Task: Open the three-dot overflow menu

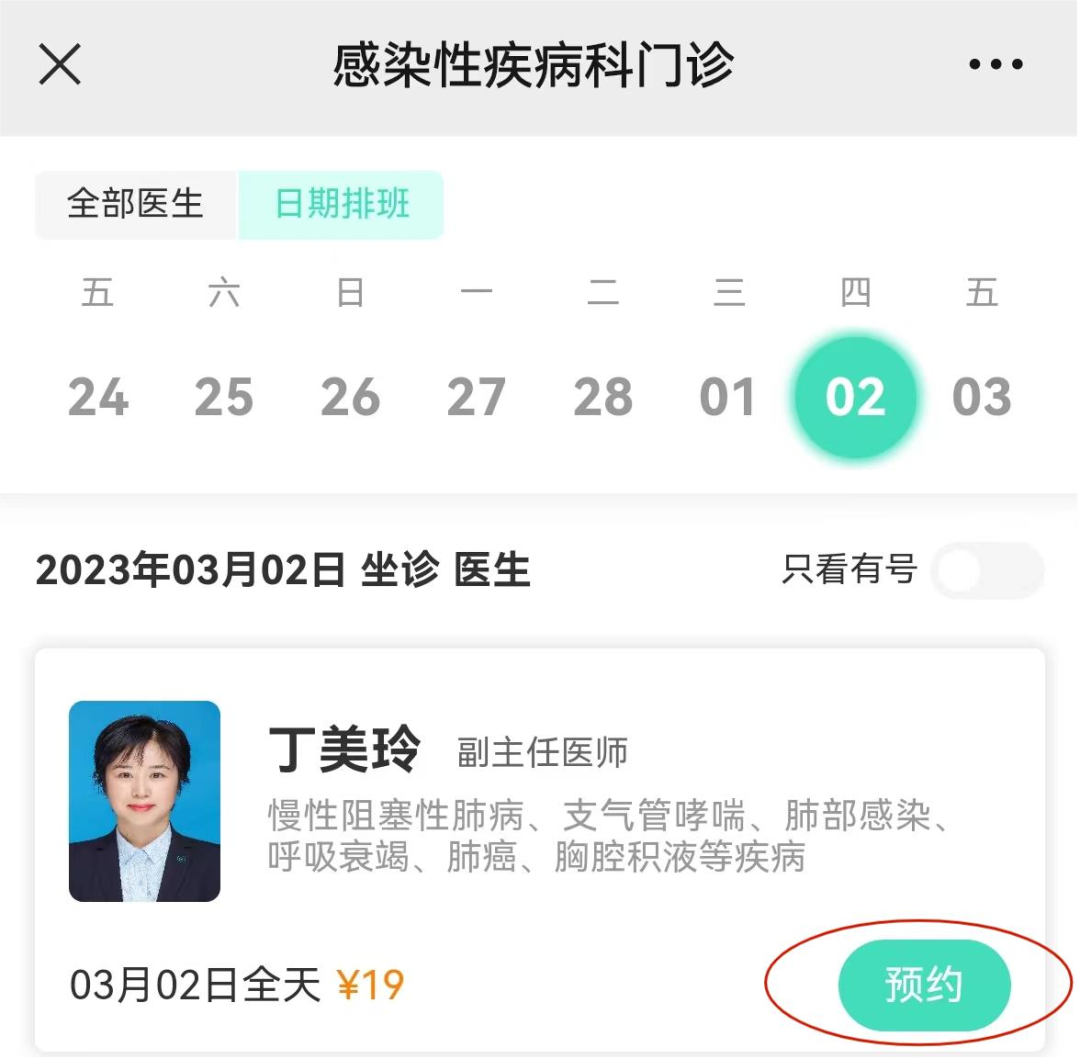Action: (996, 66)
